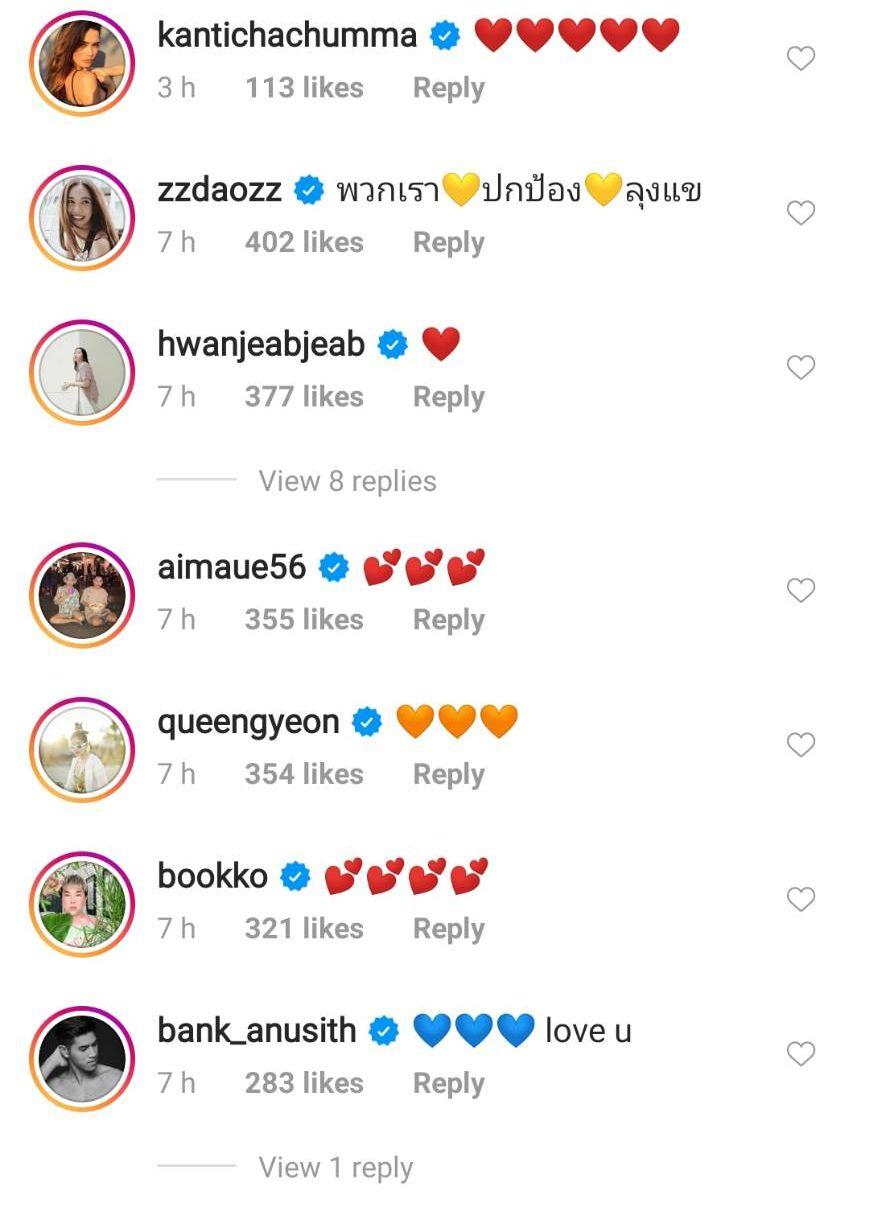This screenshot has height=1211, width=869.
Task: Reply to bookko's comment
Action: coord(448,929)
